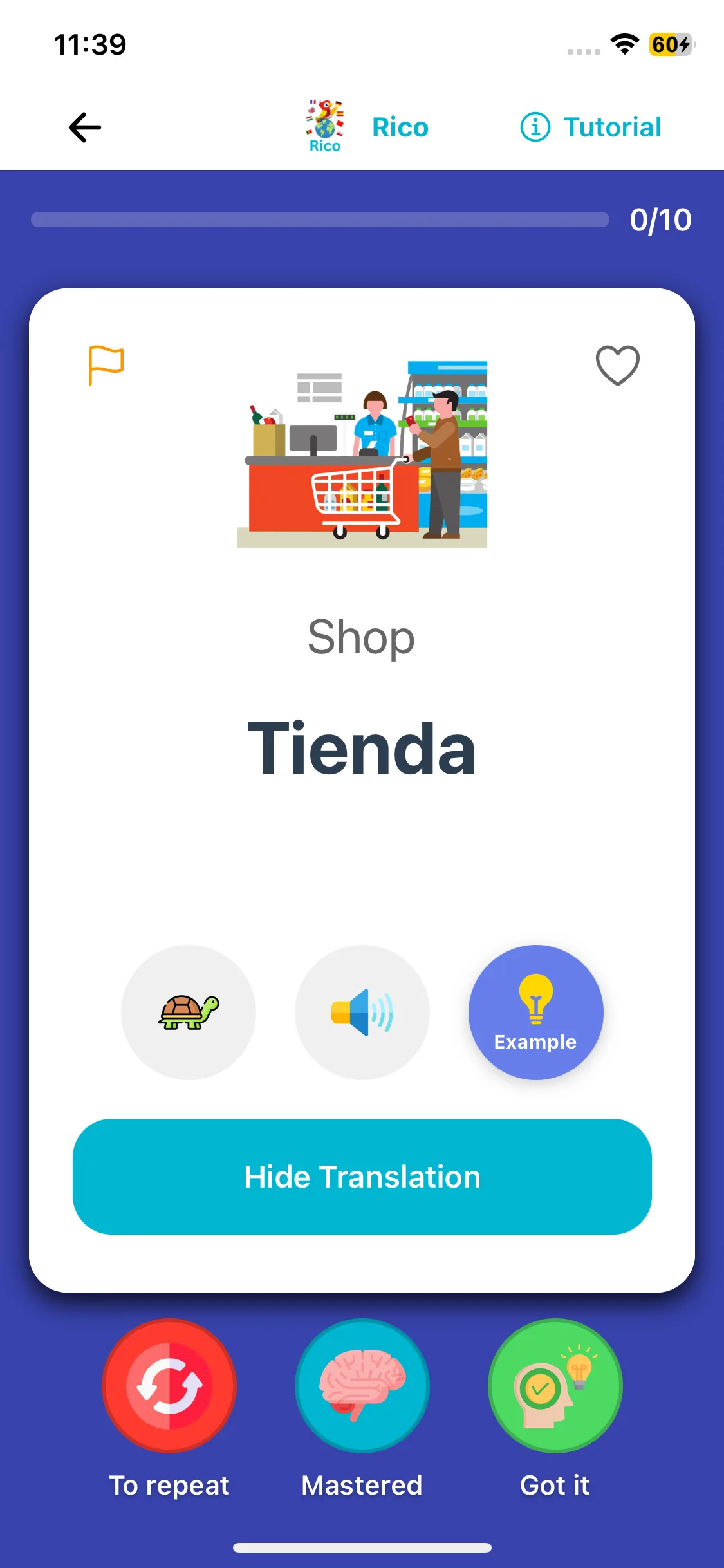
Task: Play the word audio with the speaker
Action: pos(362,1012)
